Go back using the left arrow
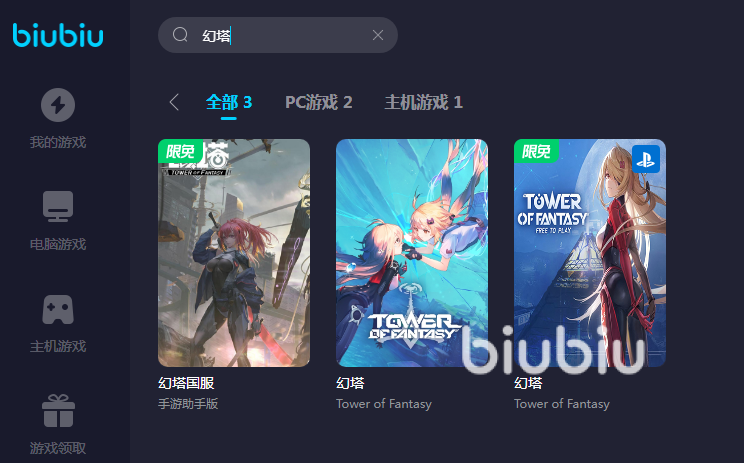744x463 pixels. pyautogui.click(x=175, y=102)
